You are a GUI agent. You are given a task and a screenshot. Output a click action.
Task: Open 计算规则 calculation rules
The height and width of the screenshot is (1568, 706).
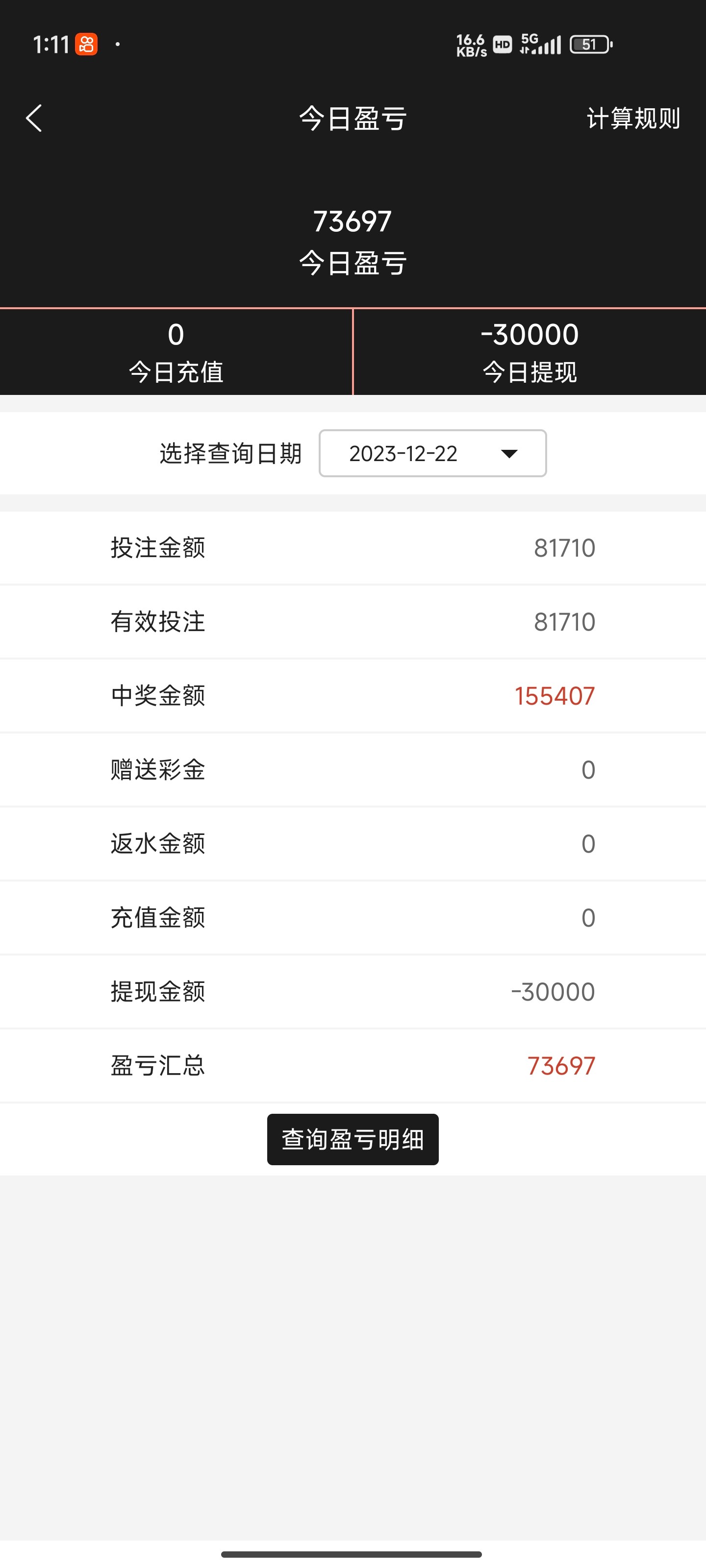point(633,118)
